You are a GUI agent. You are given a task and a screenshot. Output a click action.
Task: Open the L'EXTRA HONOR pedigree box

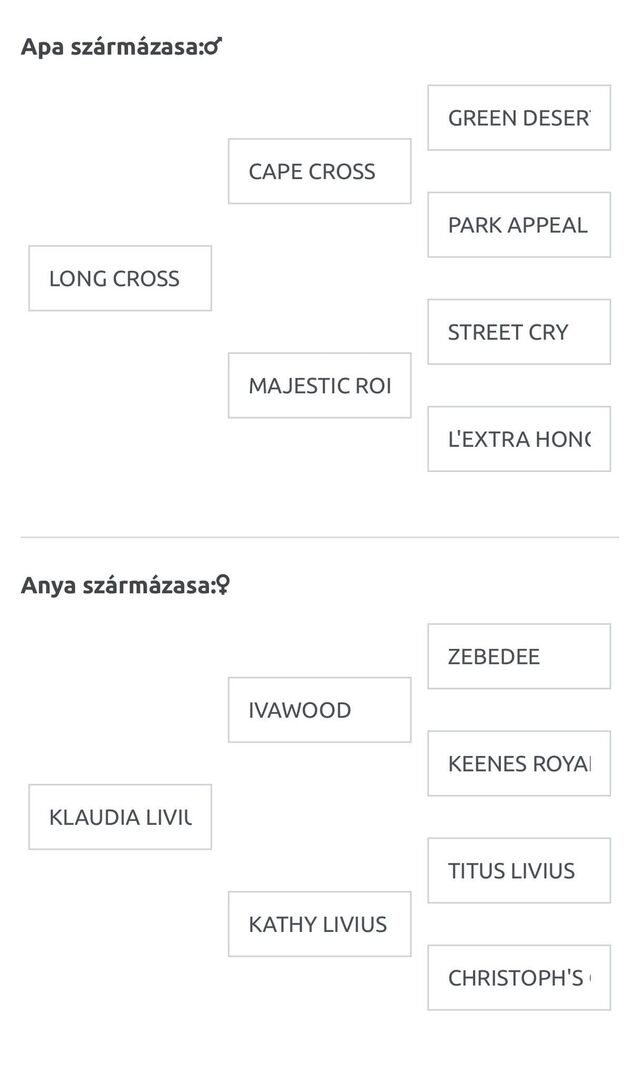point(519,439)
